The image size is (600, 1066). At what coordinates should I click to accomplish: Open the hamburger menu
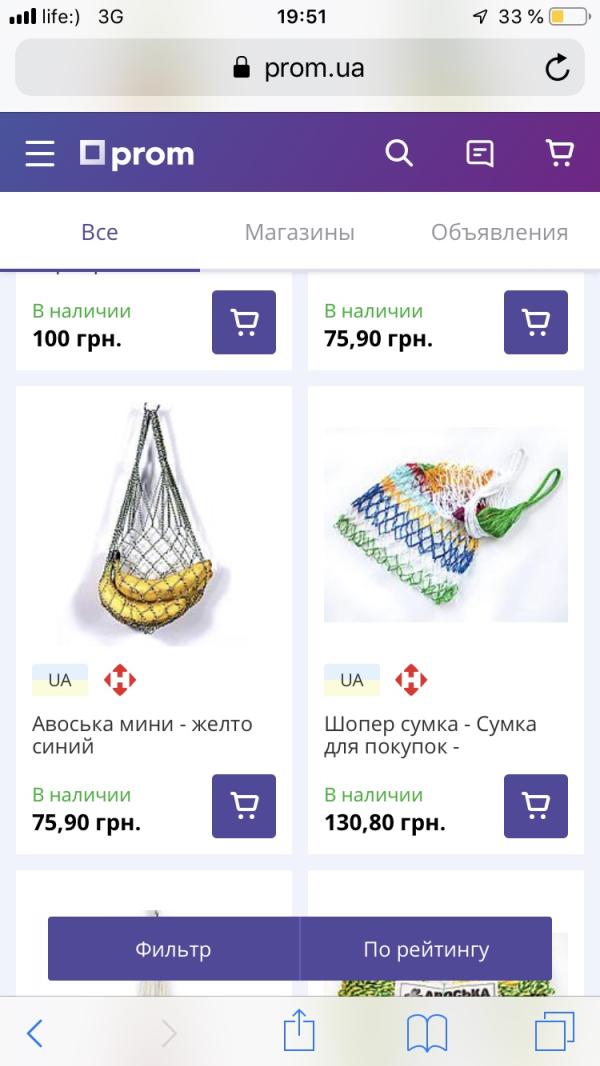tap(40, 154)
